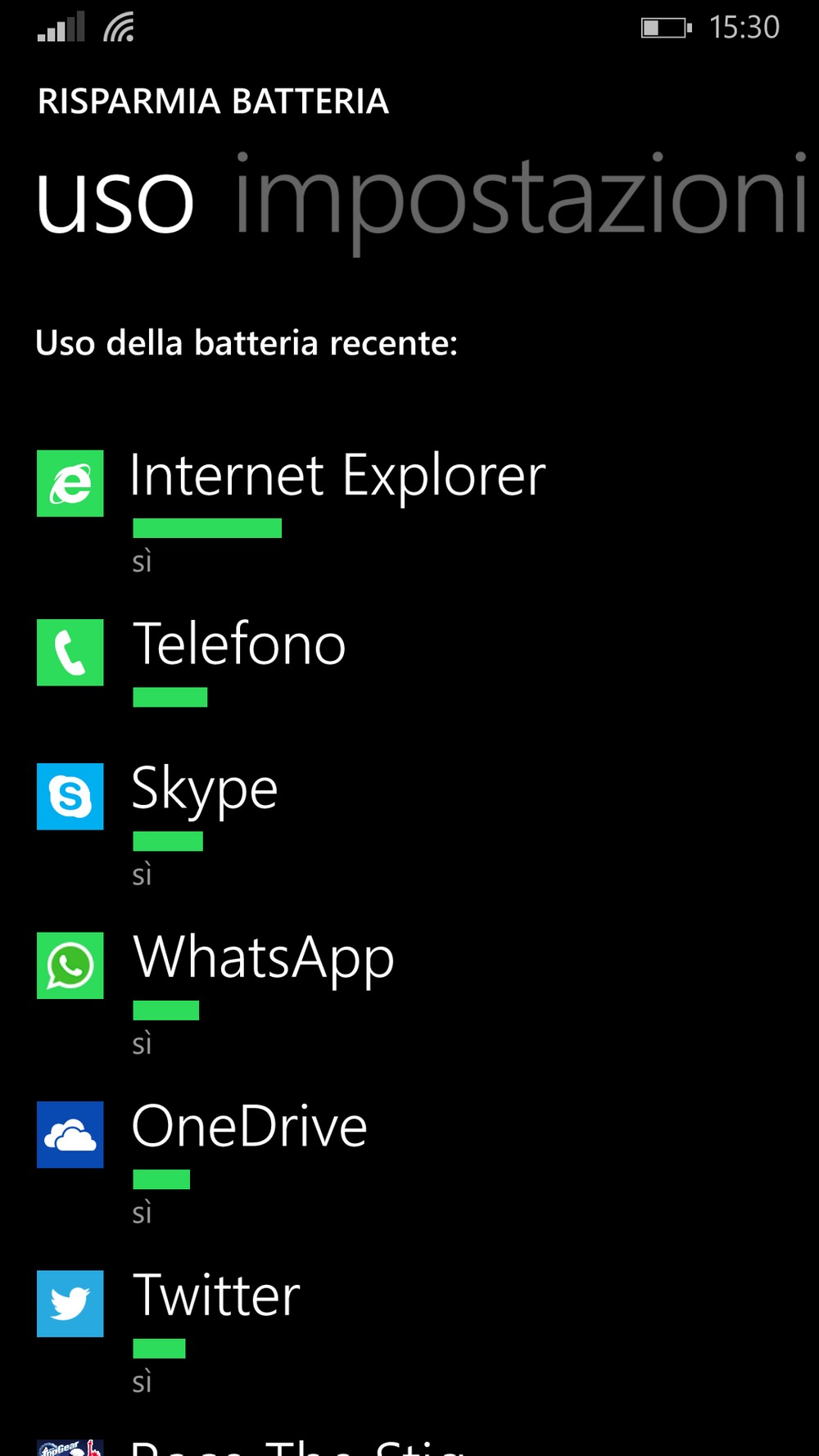Open OneDrive battery usage entry

coord(409,1162)
